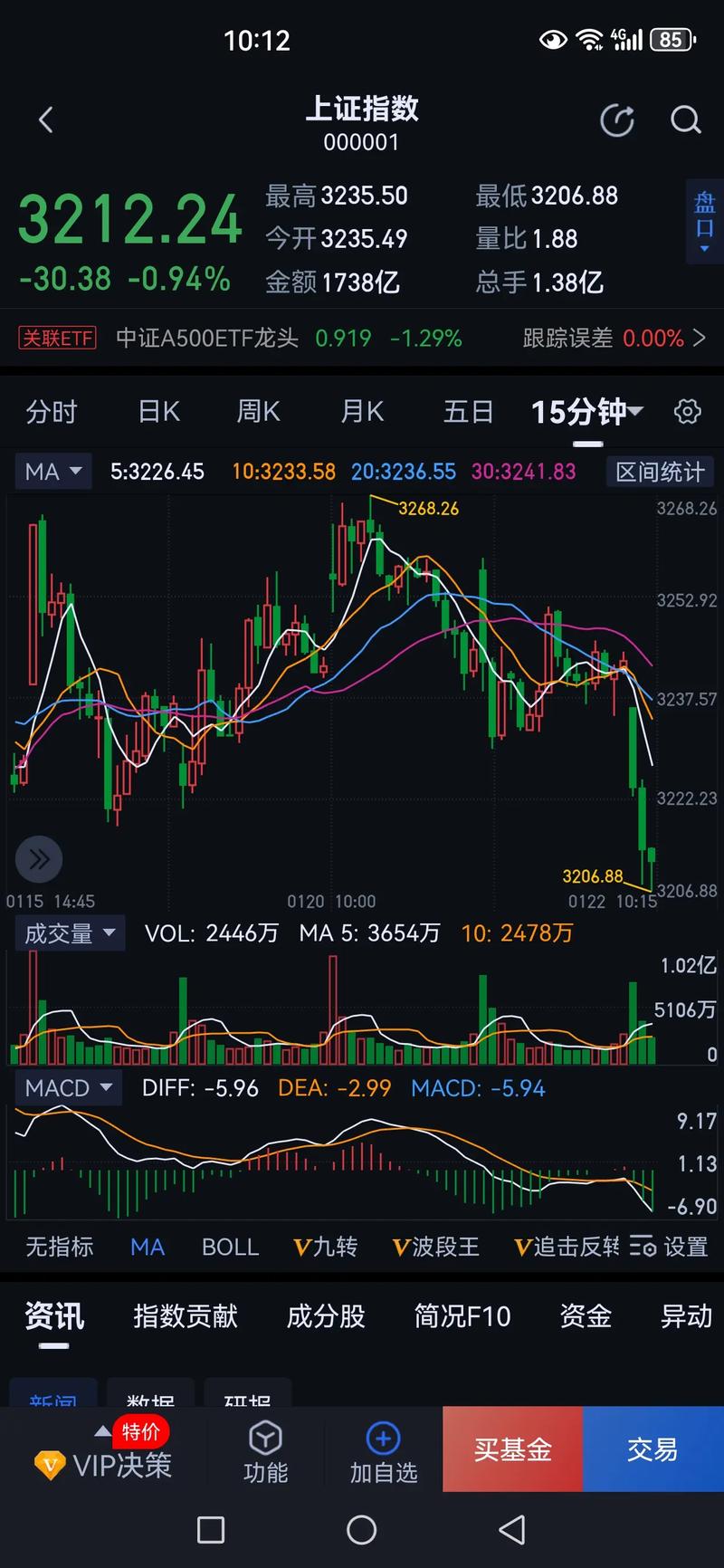Open the 成分股 constituents tab
Screen dimensions: 724x1568
[325, 1316]
